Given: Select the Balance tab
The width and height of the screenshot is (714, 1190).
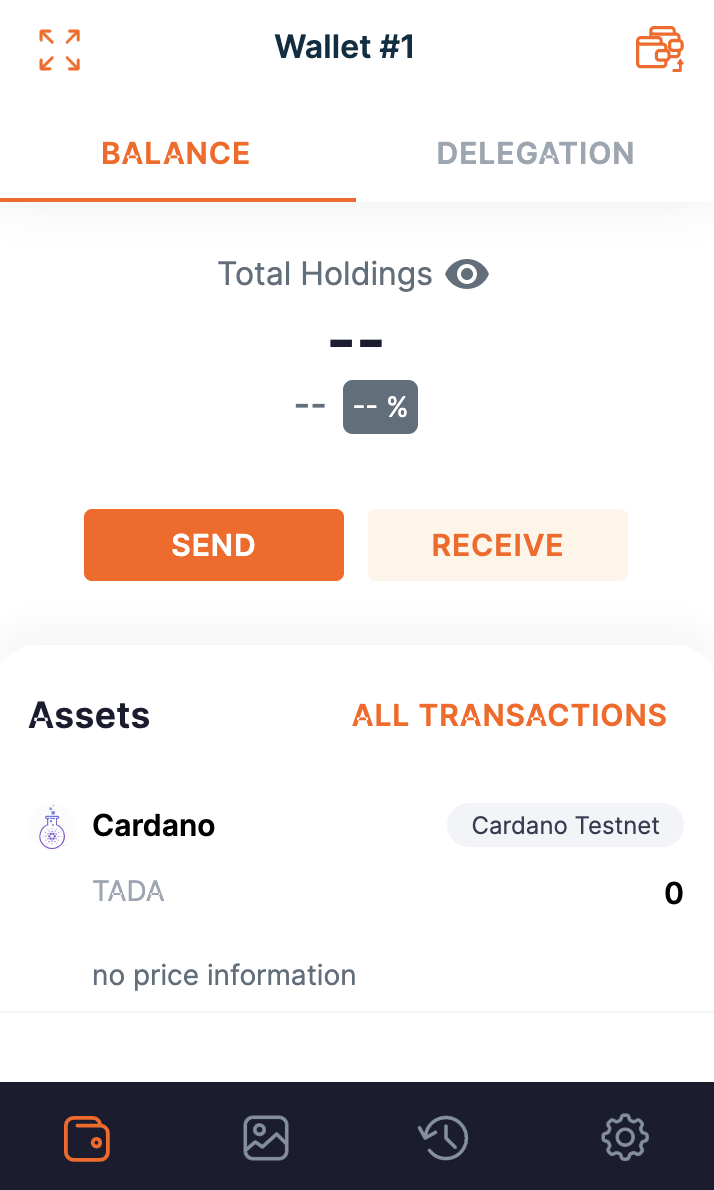Looking at the screenshot, I should click(176, 153).
